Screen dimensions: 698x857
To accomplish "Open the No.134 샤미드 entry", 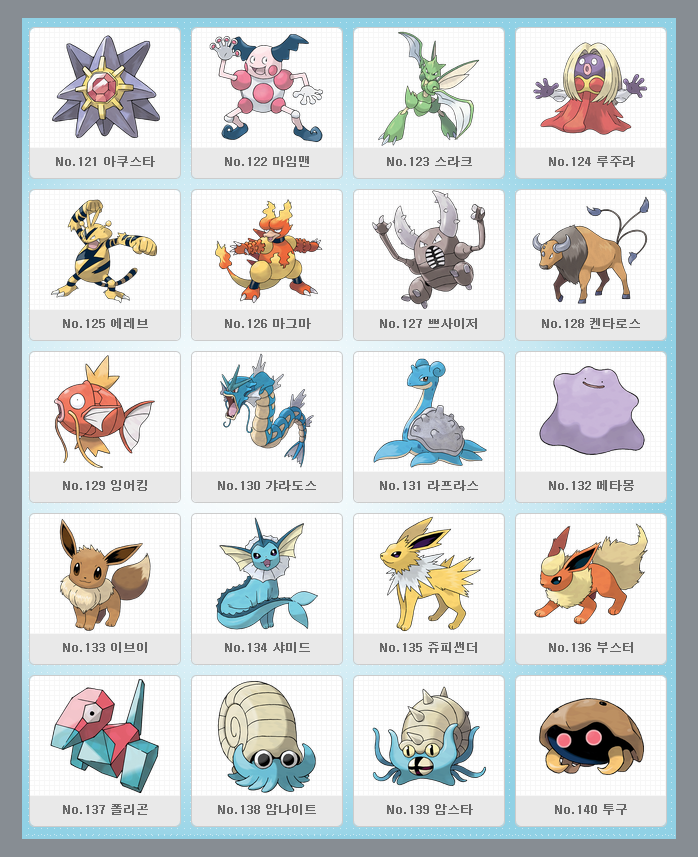I will [x=267, y=588].
